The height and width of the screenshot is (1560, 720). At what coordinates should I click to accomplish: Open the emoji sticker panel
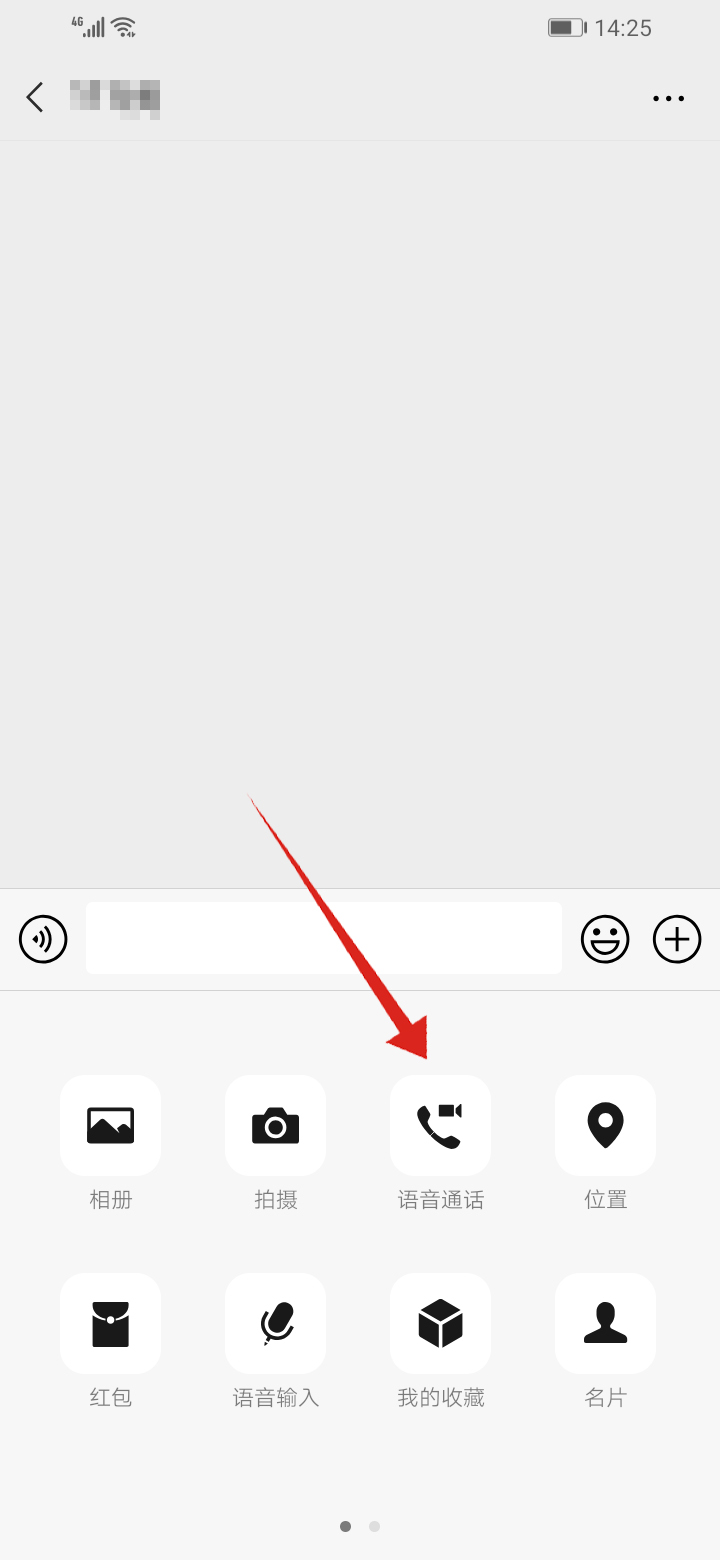tap(605, 939)
